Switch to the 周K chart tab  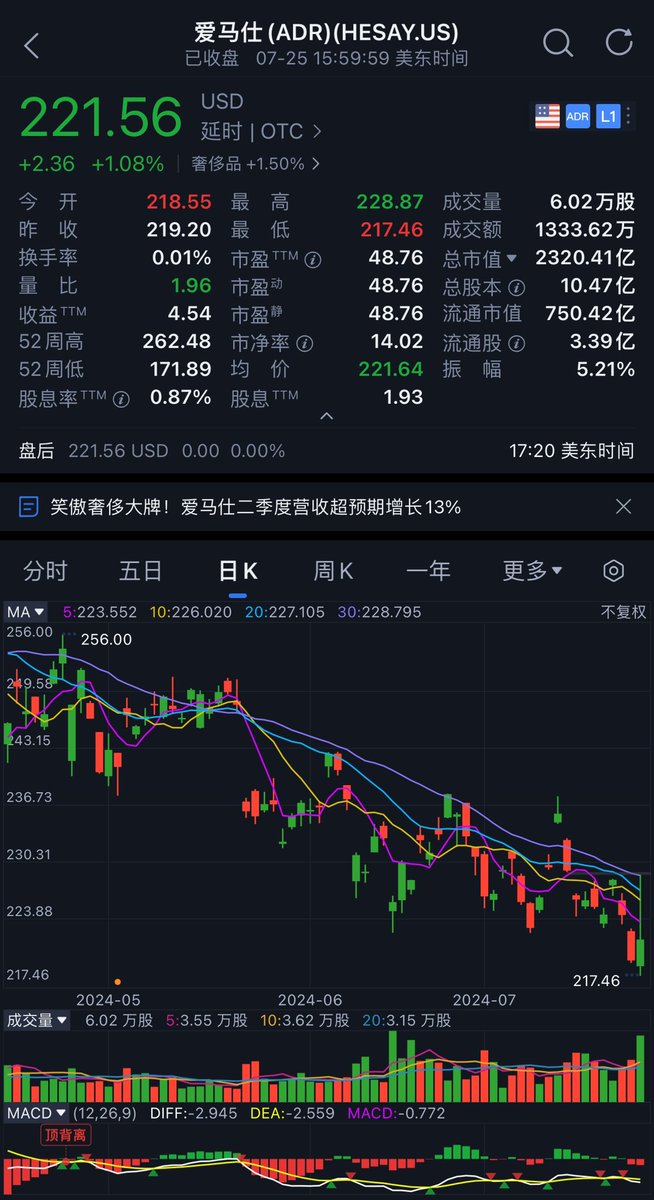333,571
